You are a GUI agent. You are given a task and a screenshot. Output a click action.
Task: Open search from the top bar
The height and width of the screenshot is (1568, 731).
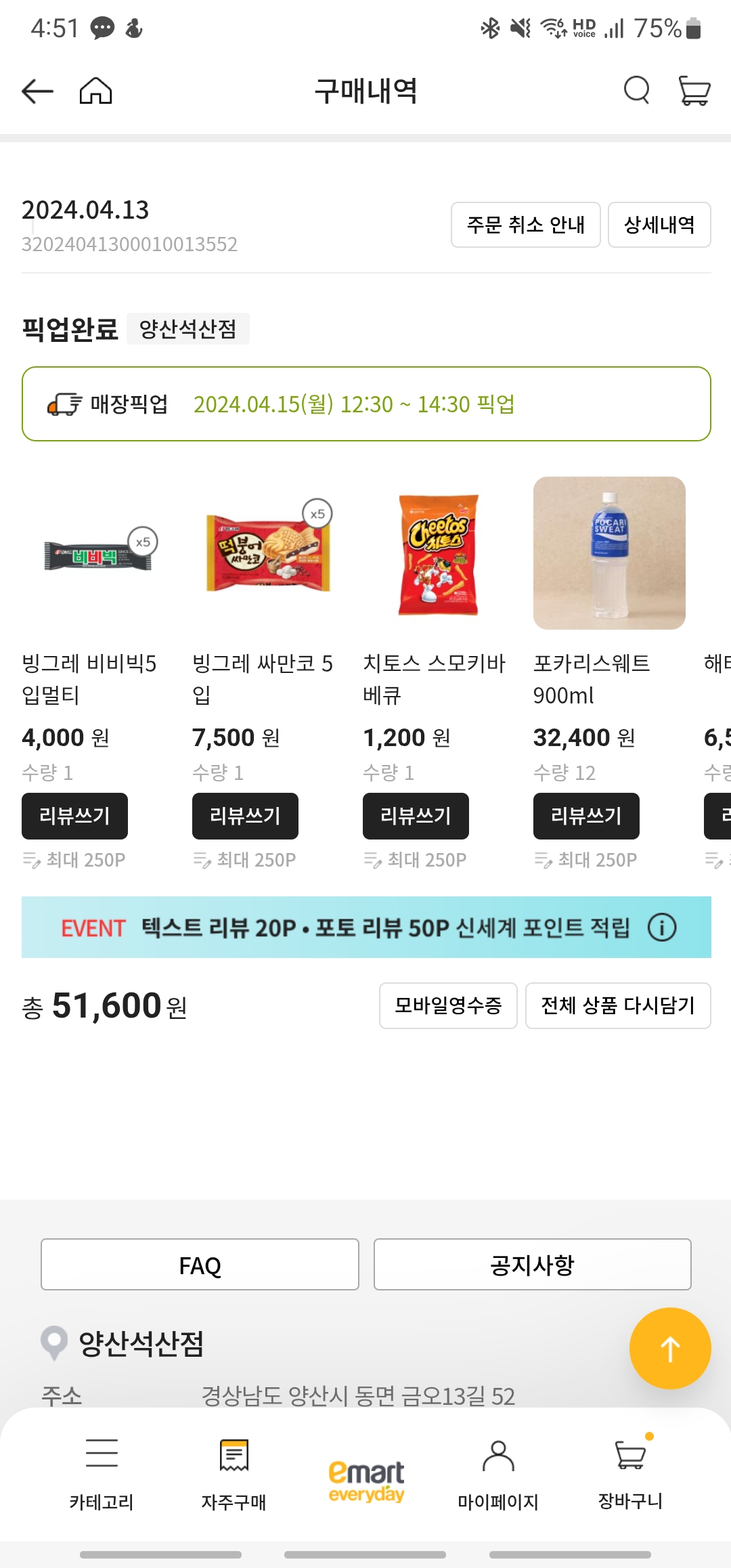pyautogui.click(x=635, y=90)
